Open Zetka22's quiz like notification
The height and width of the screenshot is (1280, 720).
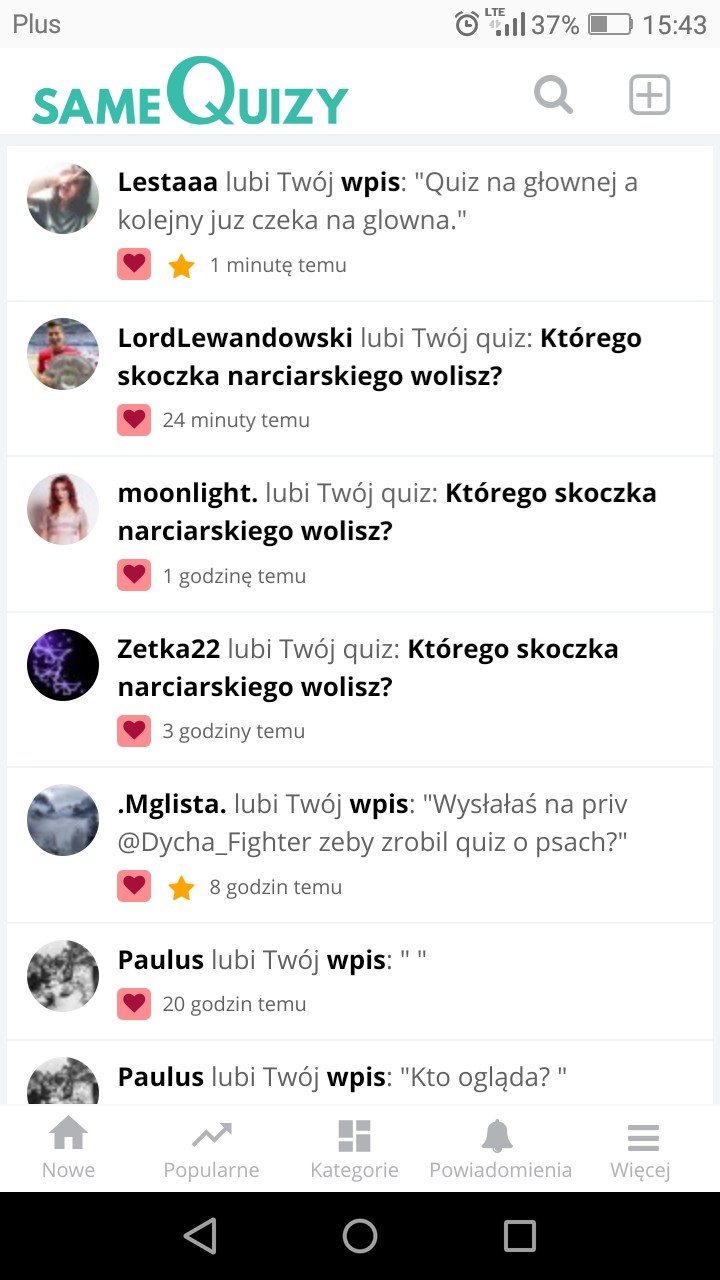pos(360,690)
